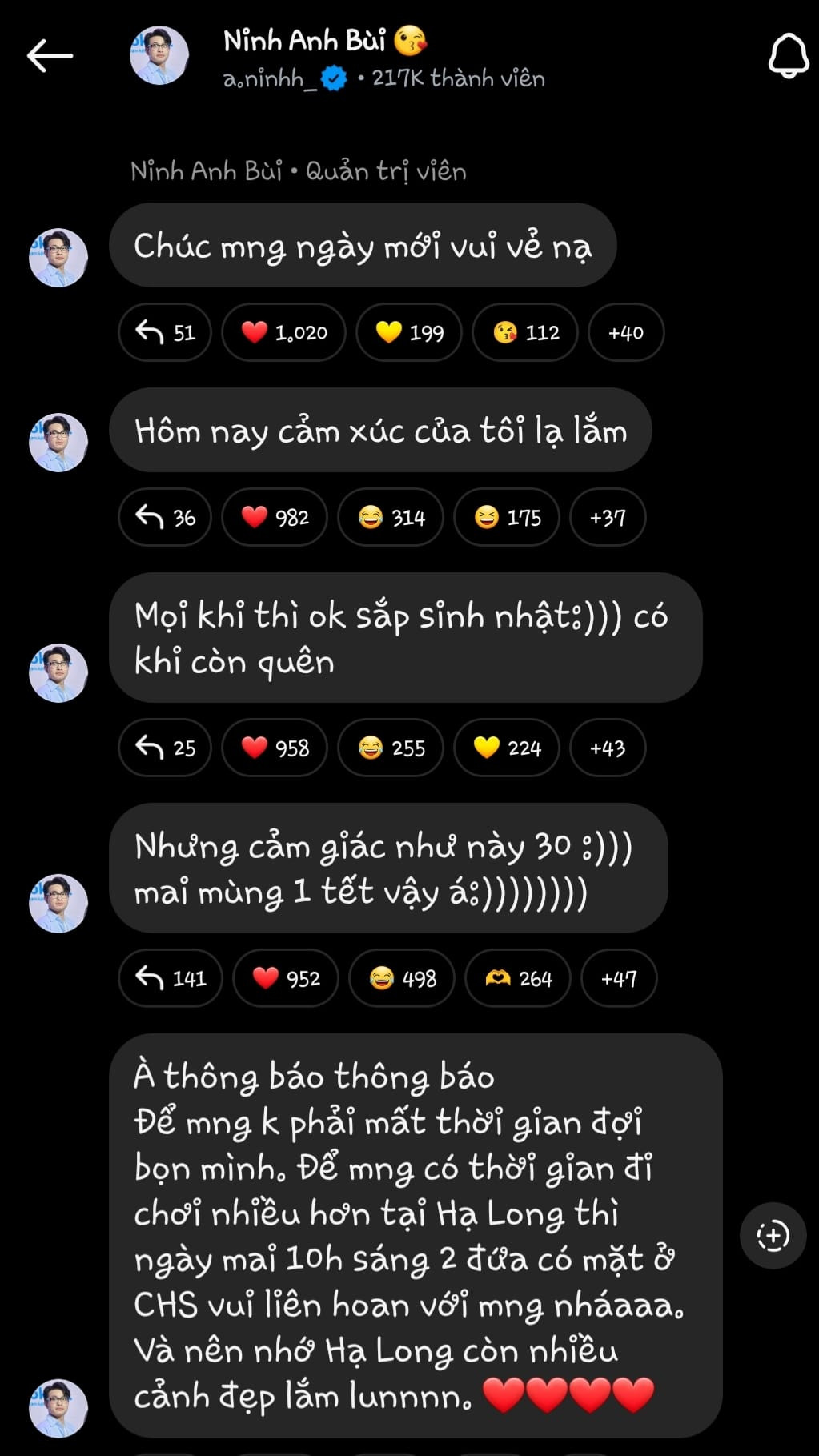Expand the +37 extra reactions
Image resolution: width=819 pixels, height=1456 pixels.
607,518
